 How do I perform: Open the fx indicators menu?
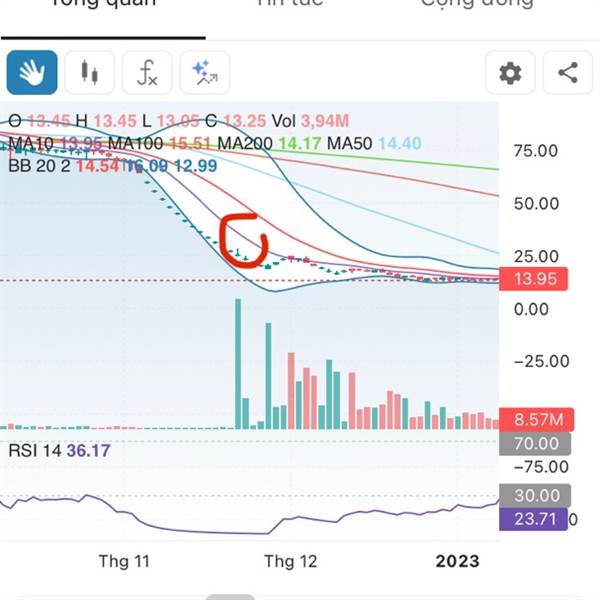[147, 72]
